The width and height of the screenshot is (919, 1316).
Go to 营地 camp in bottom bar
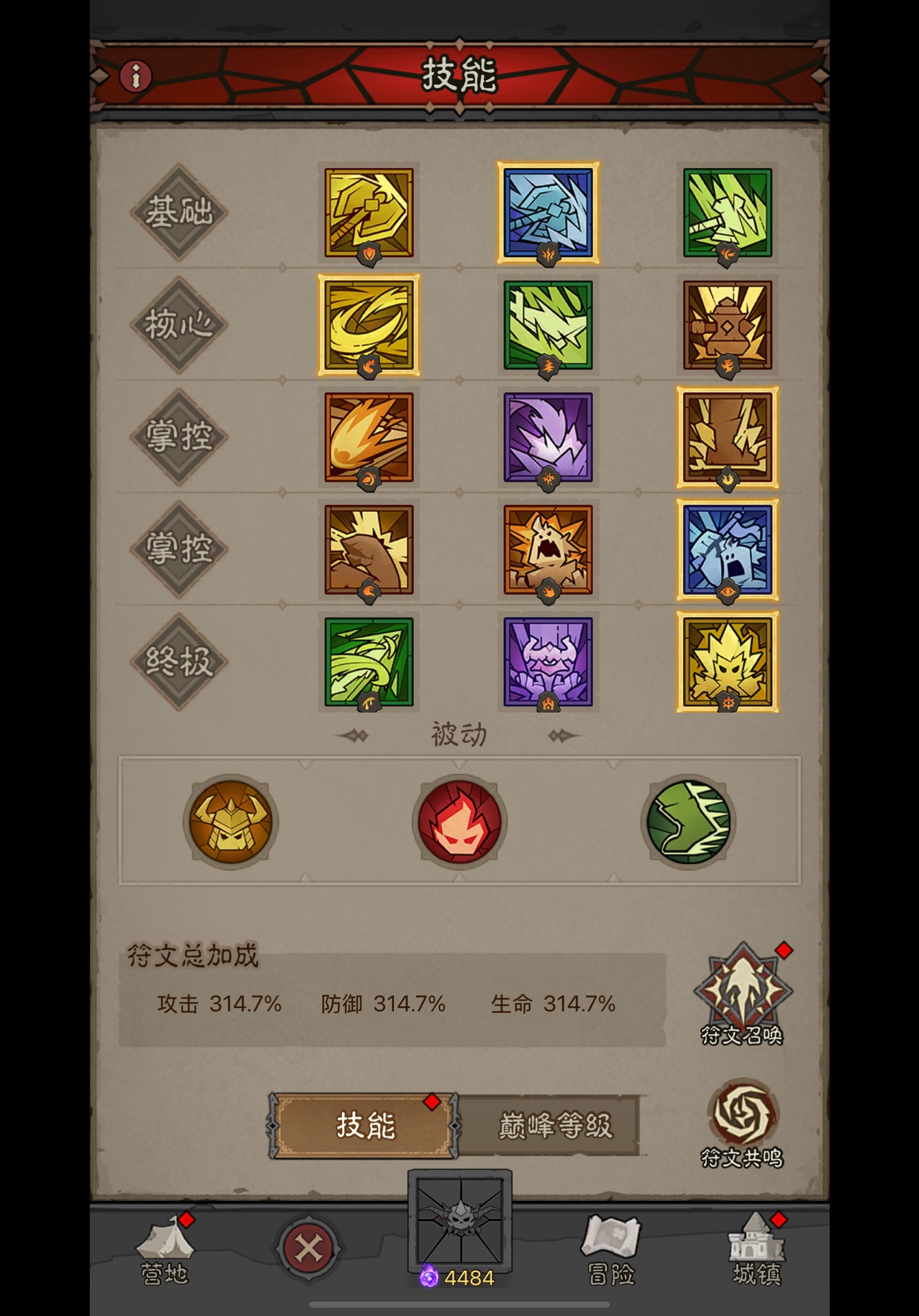pyautogui.click(x=164, y=1249)
